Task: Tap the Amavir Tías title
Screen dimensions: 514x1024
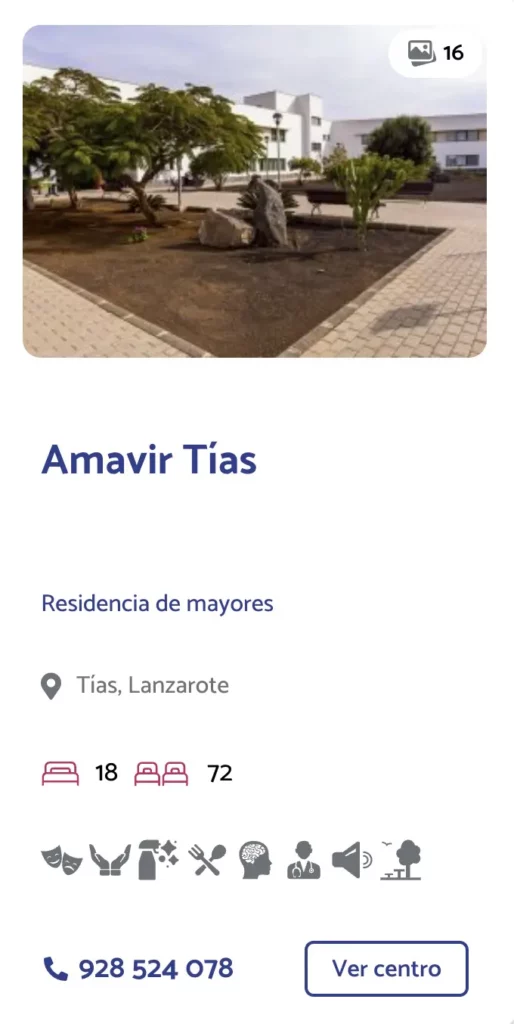Action: pyautogui.click(x=149, y=459)
